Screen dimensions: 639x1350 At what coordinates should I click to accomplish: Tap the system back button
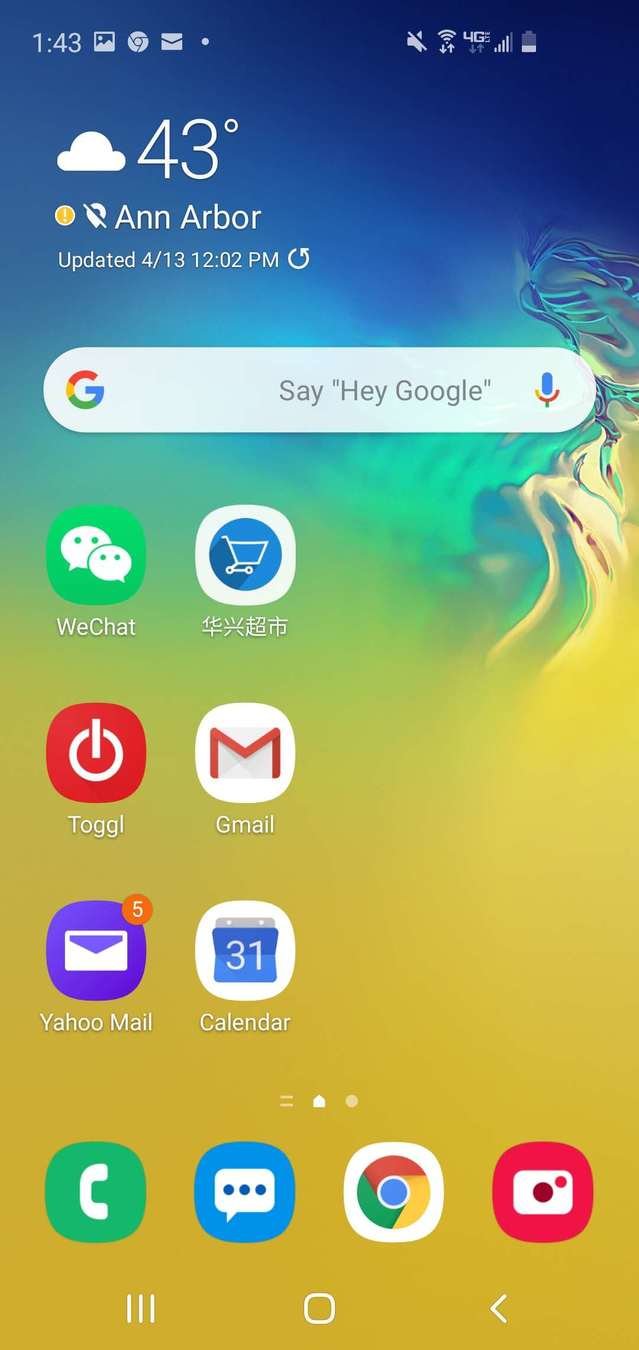(498, 1308)
